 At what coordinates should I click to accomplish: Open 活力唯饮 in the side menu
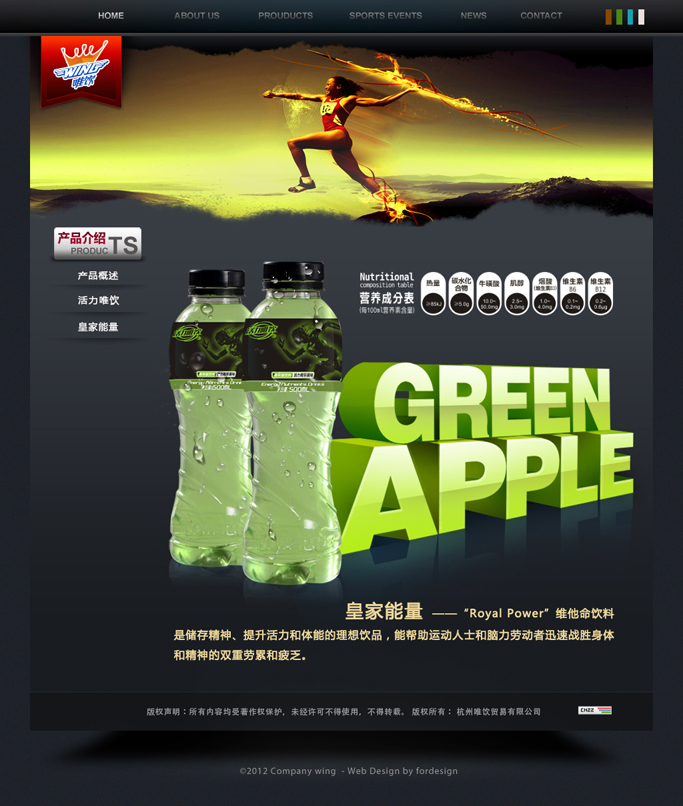click(98, 300)
